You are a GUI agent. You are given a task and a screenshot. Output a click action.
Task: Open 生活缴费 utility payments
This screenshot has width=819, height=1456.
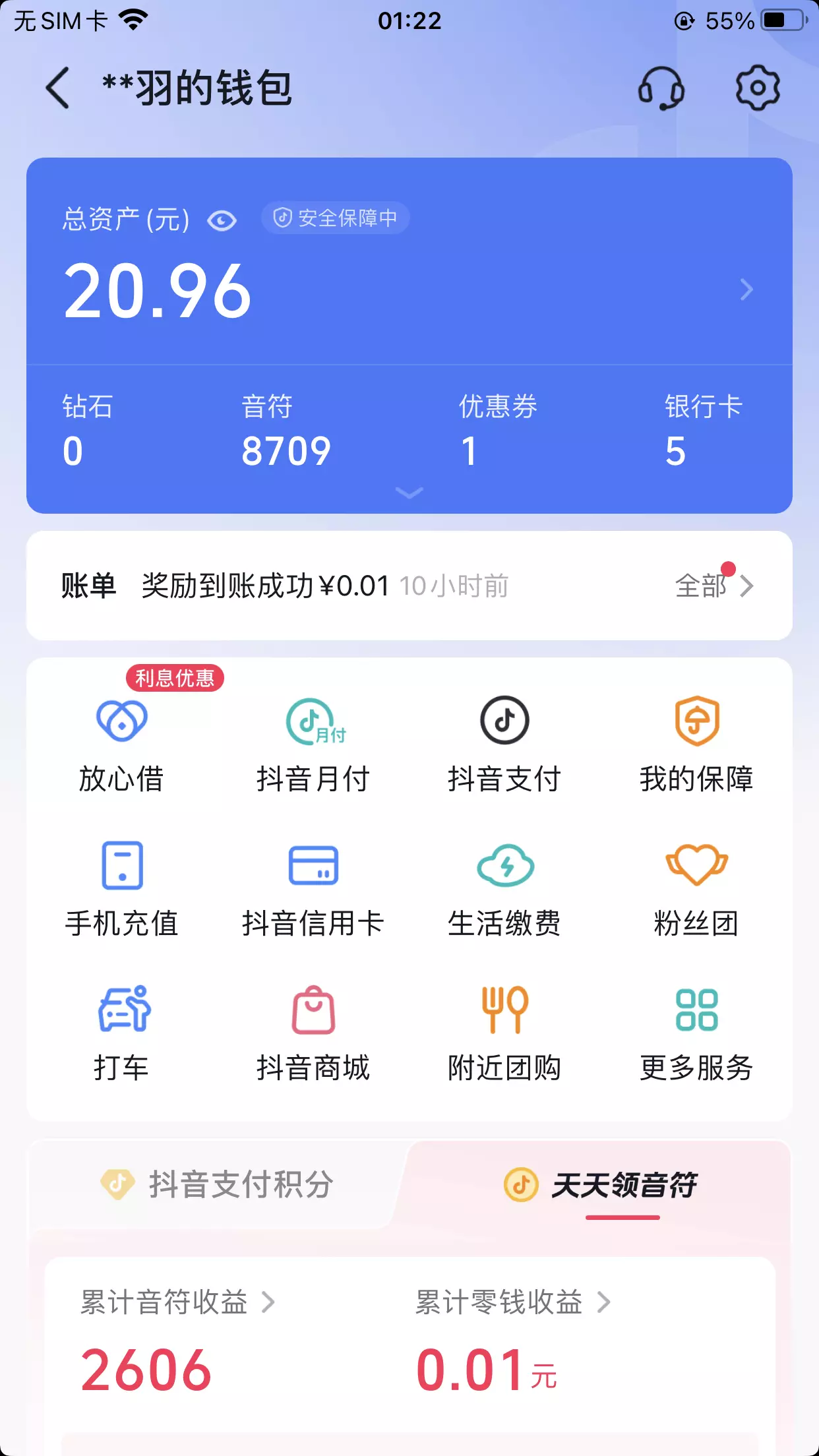click(x=504, y=888)
